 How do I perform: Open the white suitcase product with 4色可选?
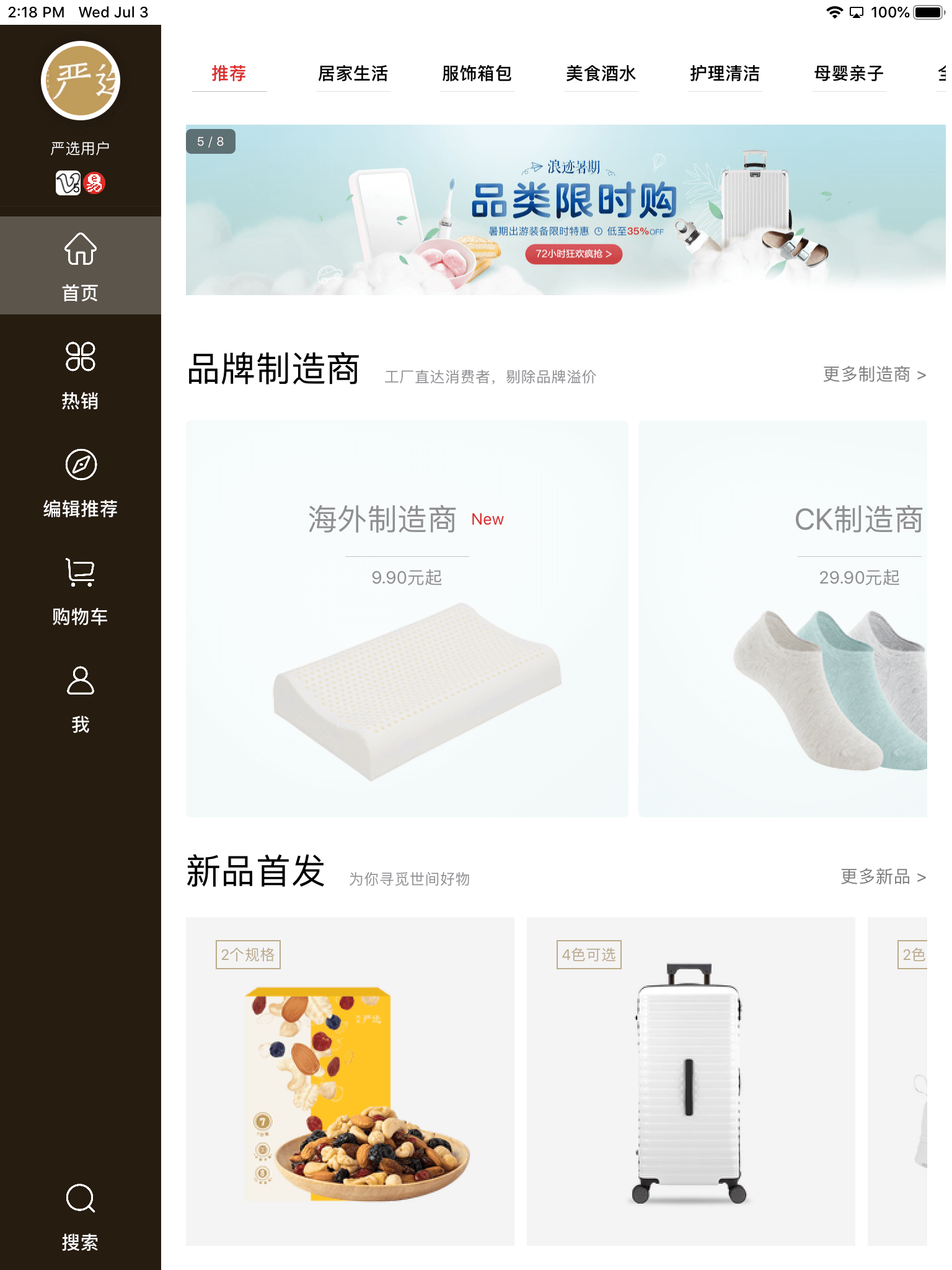click(x=690, y=1081)
